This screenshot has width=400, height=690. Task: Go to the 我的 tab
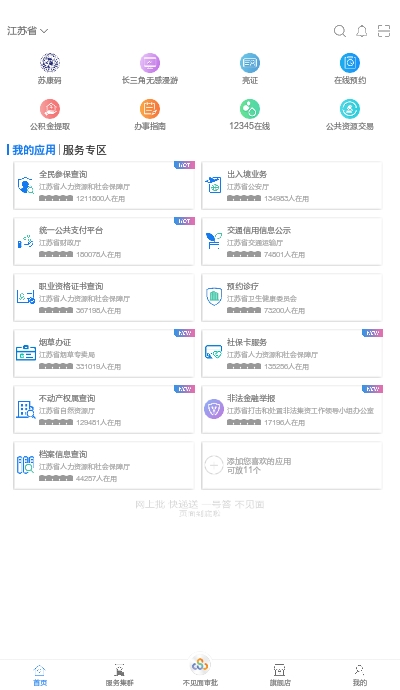pyautogui.click(x=360, y=675)
